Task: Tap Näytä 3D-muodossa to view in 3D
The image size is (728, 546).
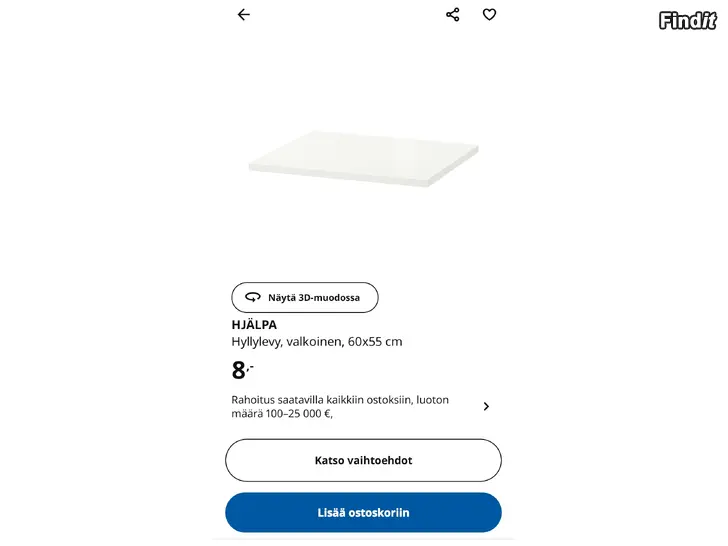Action: 305,297
